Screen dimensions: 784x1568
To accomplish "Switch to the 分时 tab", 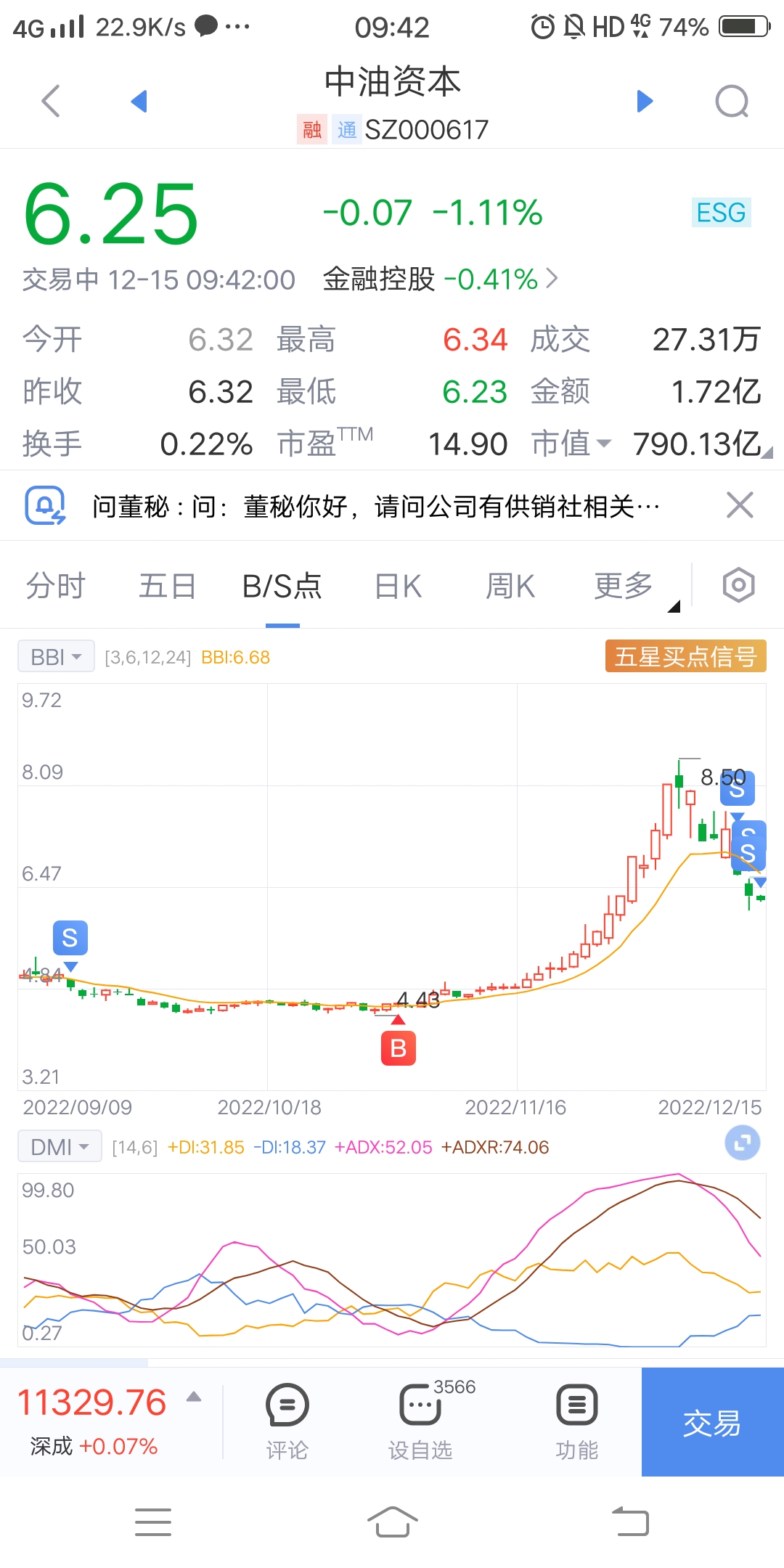I will [x=56, y=586].
